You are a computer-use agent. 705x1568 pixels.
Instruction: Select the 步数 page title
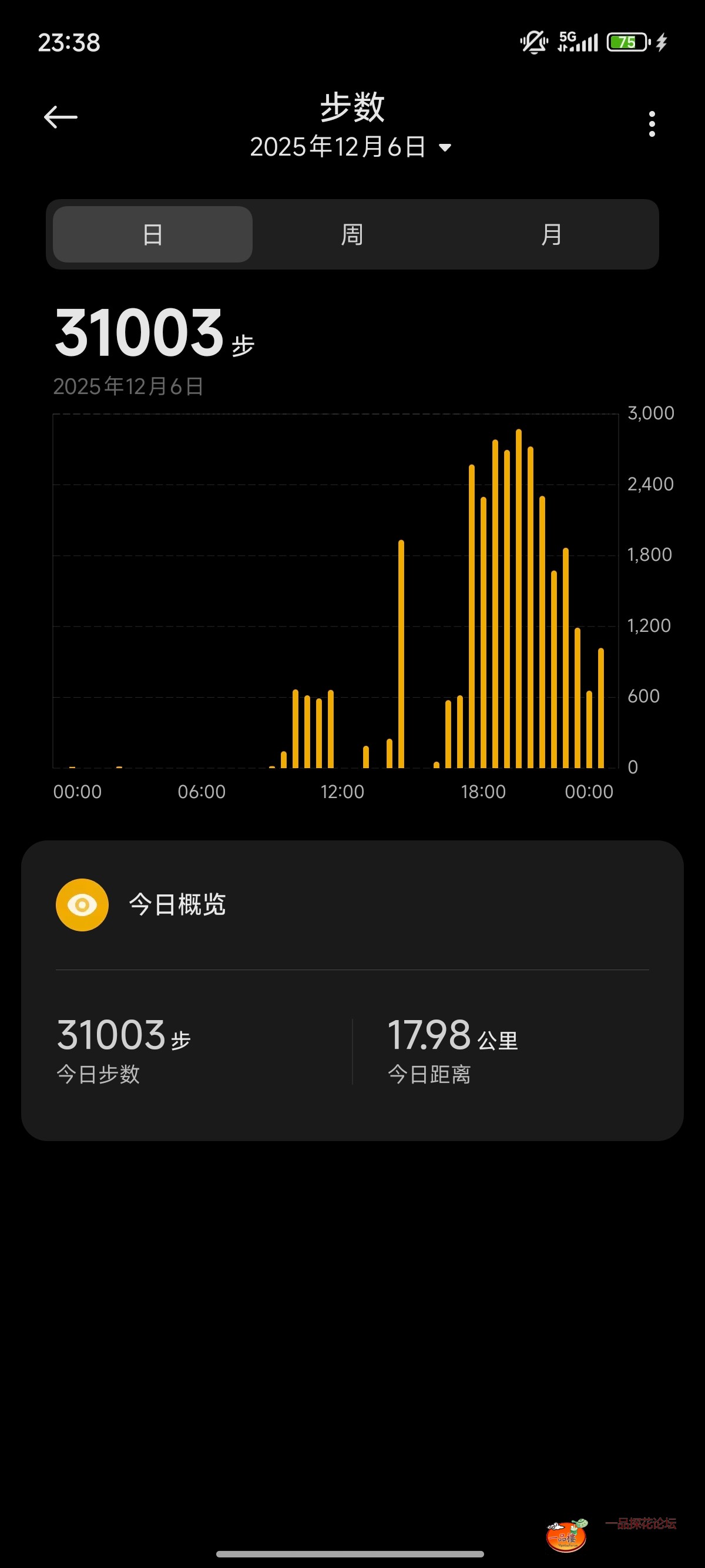pos(352,106)
